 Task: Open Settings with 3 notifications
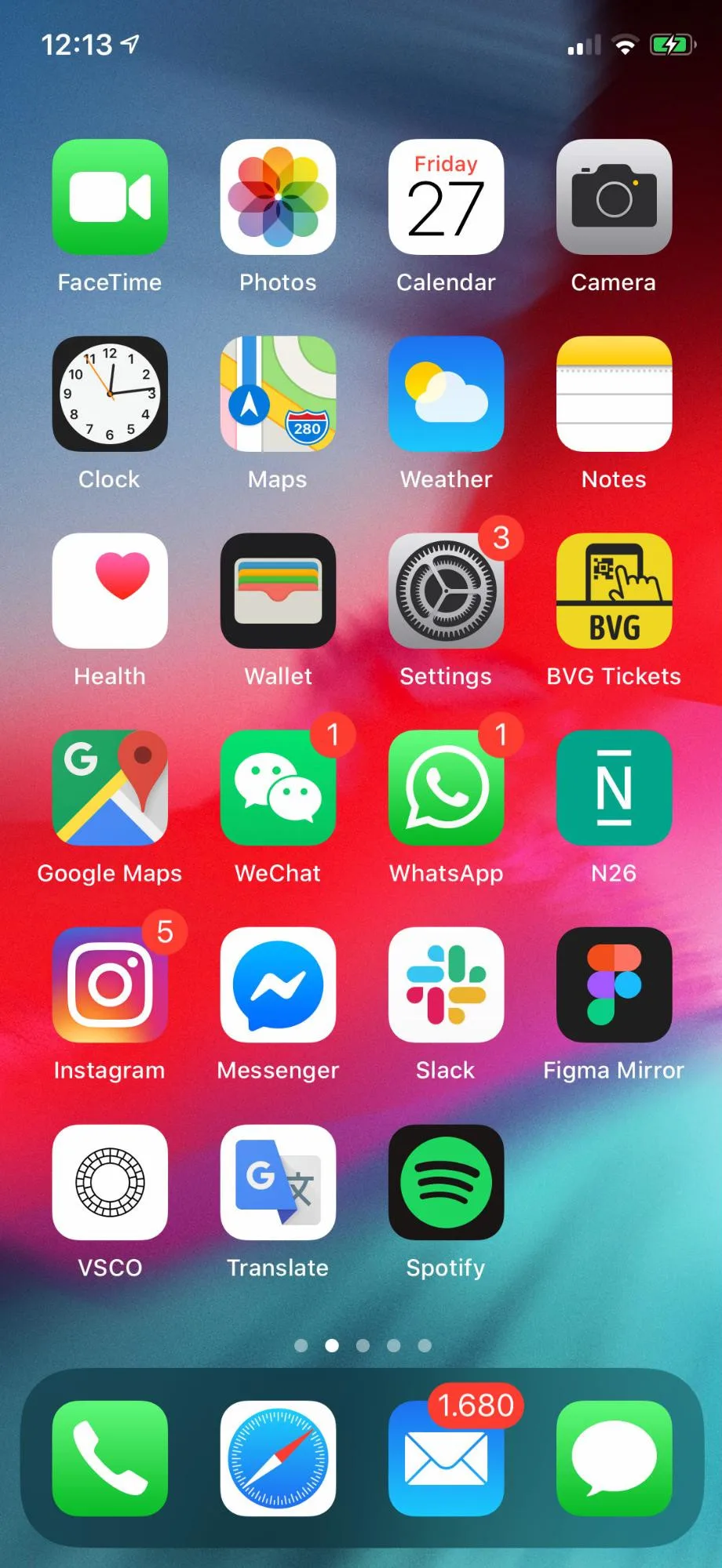pyautogui.click(x=446, y=591)
